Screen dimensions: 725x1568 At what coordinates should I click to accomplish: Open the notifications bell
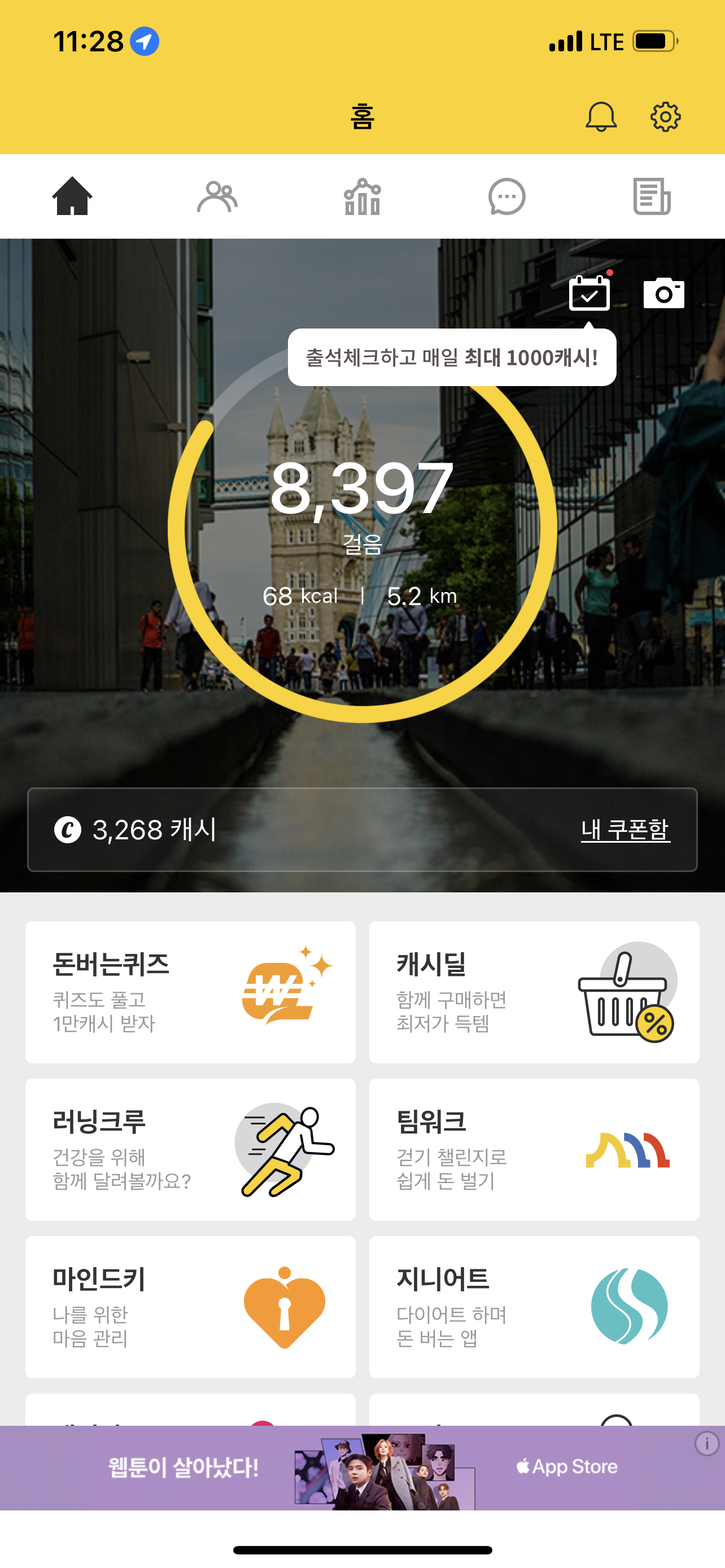point(600,116)
